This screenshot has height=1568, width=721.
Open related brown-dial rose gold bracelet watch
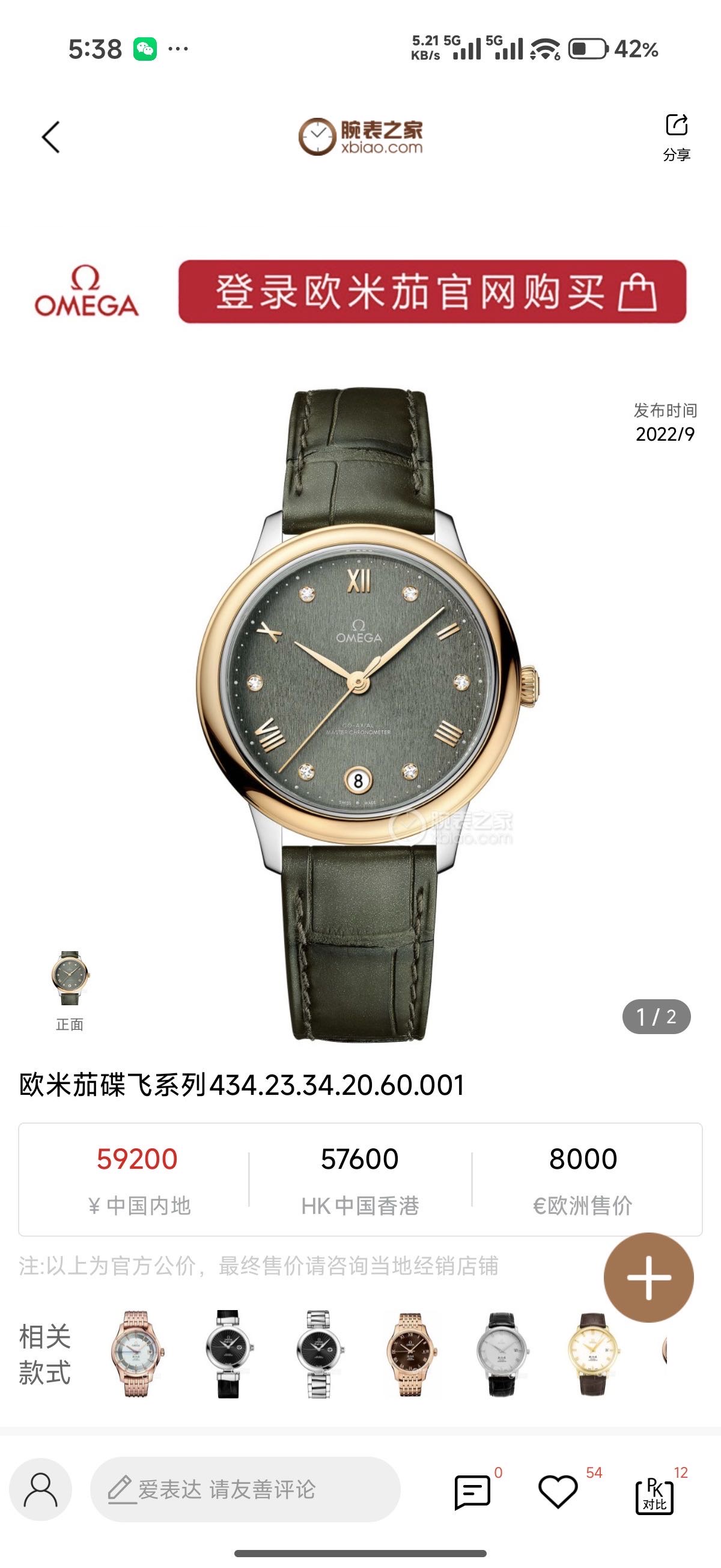click(x=410, y=1355)
